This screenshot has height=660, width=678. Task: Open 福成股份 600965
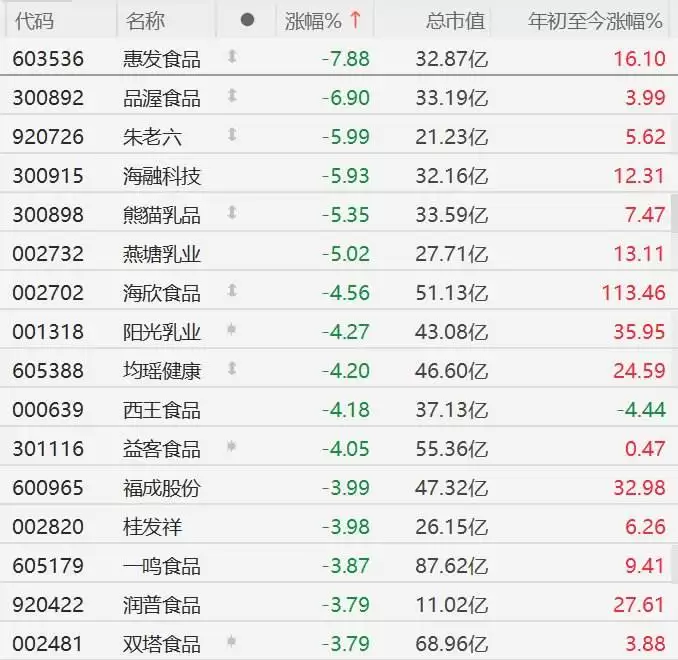[161, 488]
